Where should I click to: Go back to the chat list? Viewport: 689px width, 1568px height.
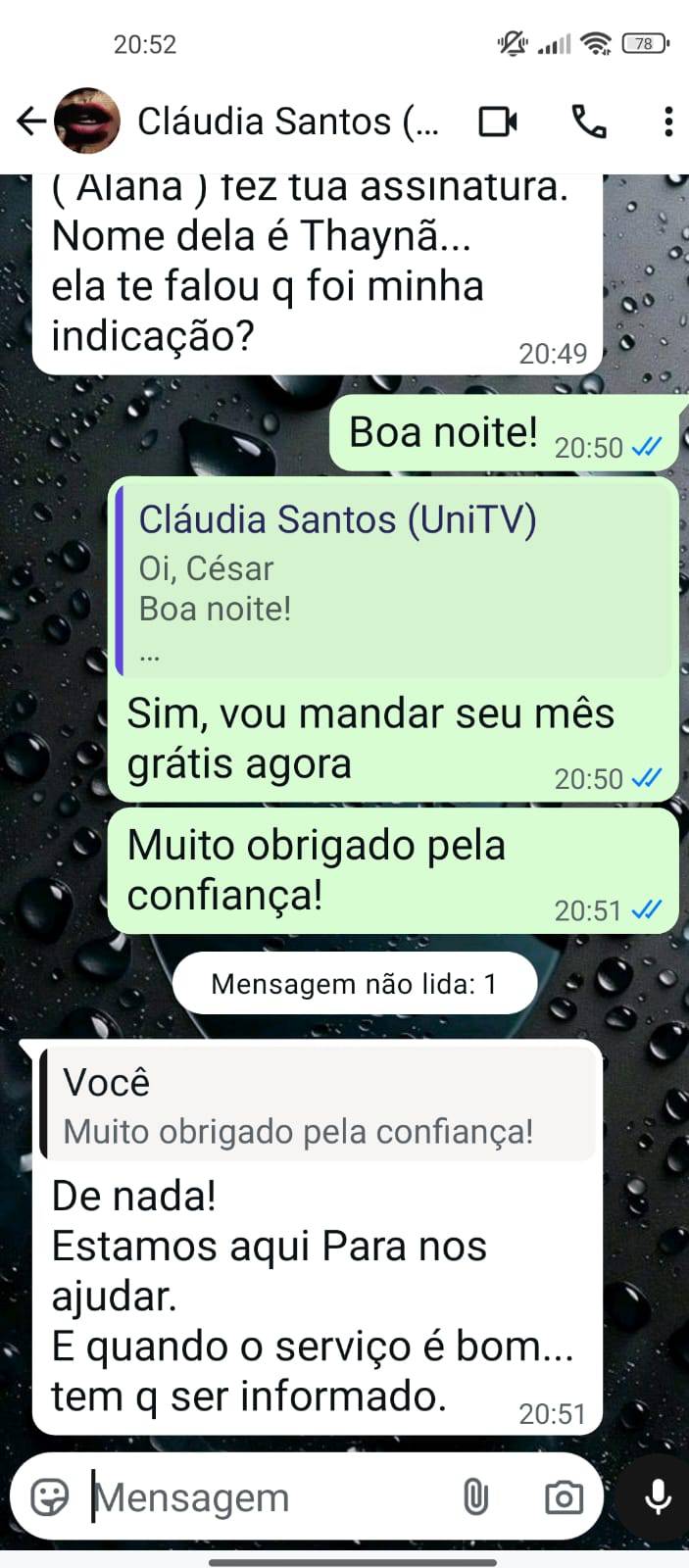pyautogui.click(x=30, y=122)
